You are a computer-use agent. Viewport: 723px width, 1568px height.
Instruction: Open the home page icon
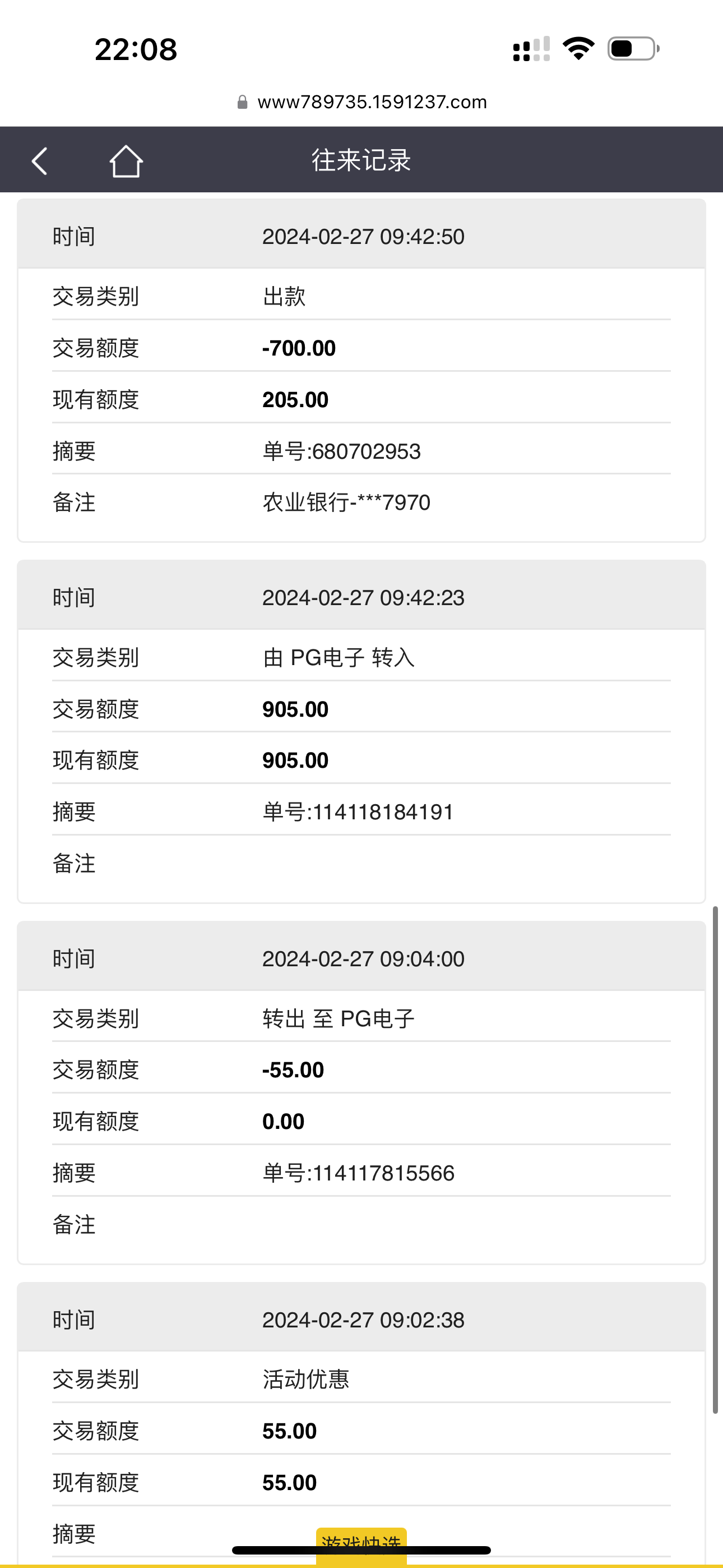126,162
